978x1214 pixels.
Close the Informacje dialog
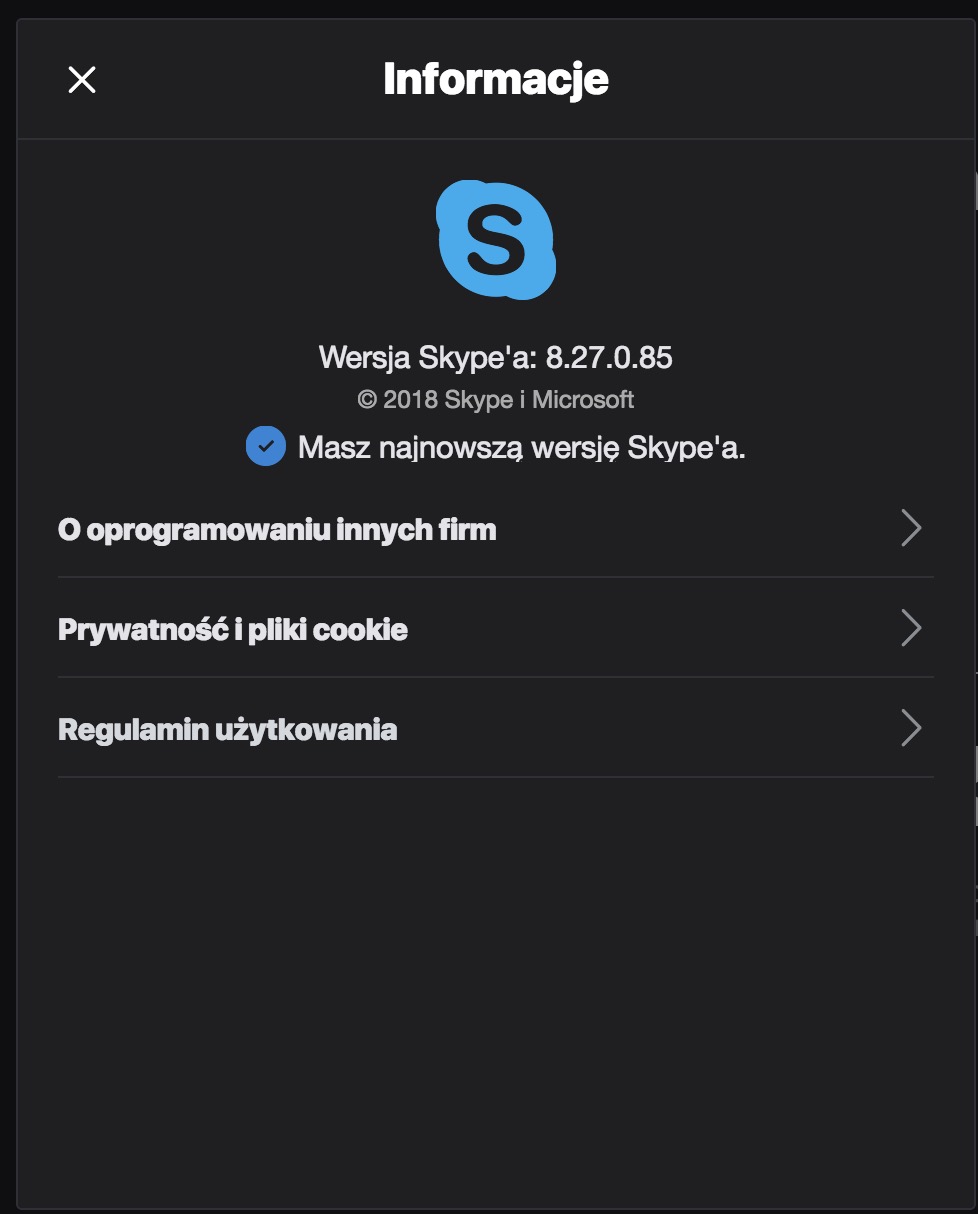tap(81, 80)
